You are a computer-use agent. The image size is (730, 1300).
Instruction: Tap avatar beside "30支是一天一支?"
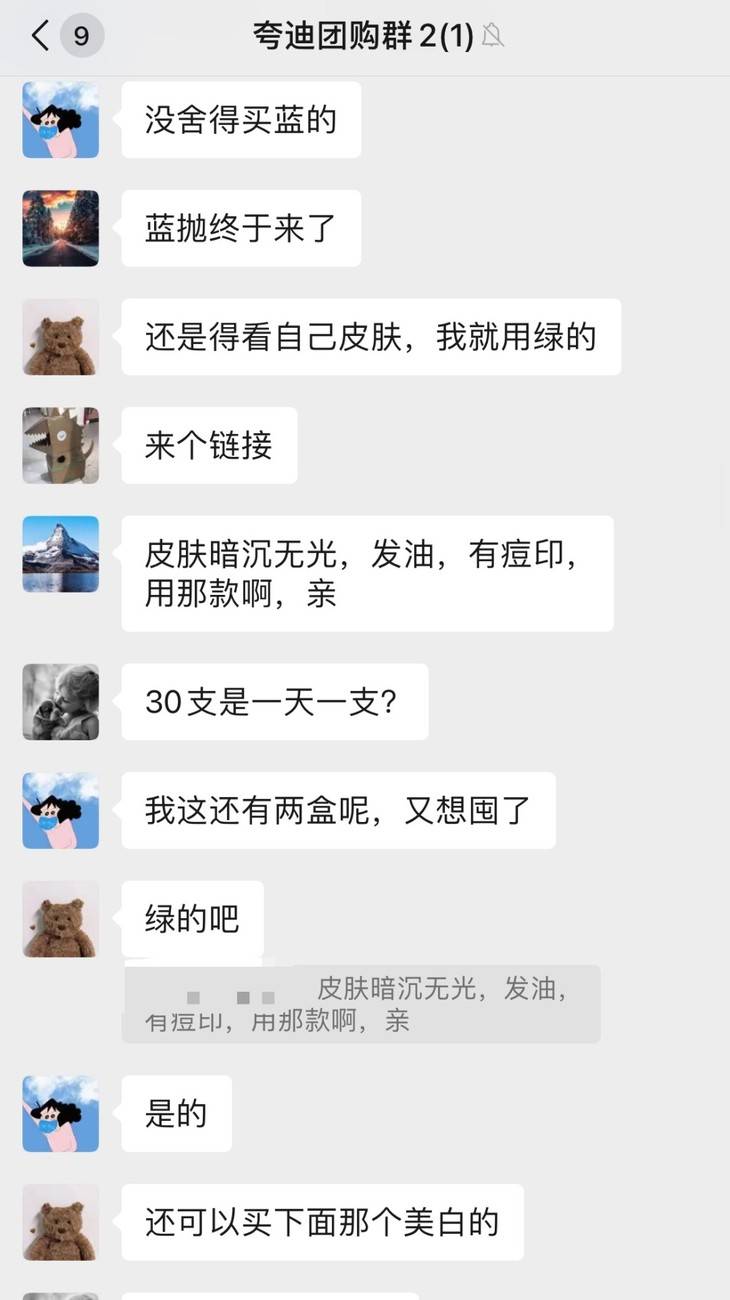pos(61,702)
